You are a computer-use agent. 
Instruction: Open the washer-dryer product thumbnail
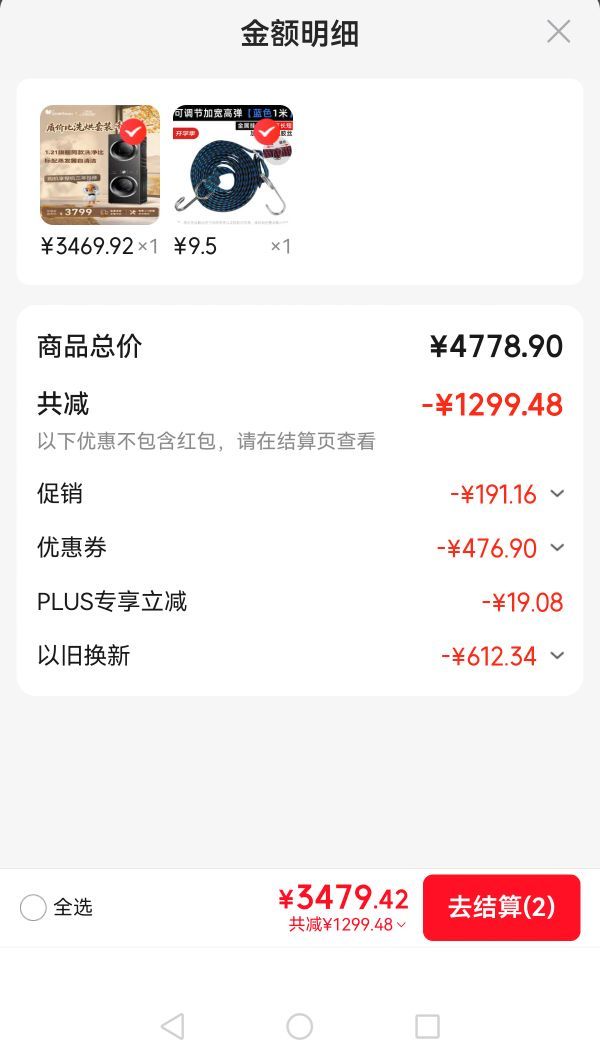(x=100, y=164)
